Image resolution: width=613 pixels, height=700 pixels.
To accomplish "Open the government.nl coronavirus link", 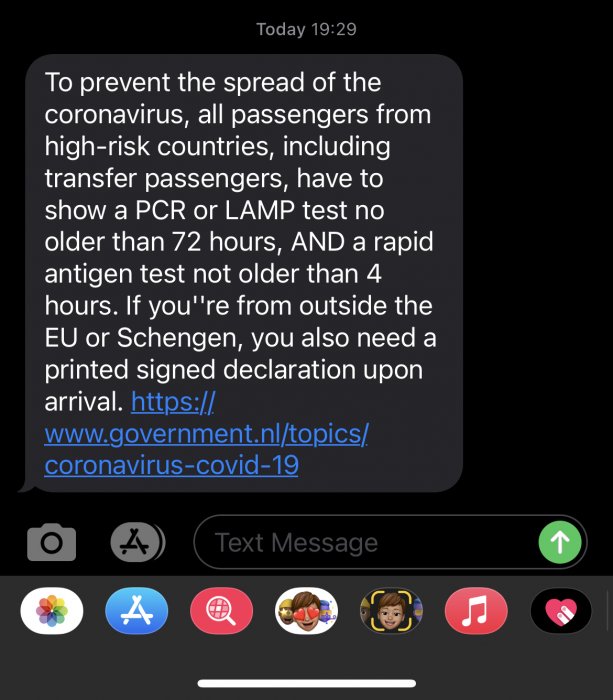I will pyautogui.click(x=206, y=435).
